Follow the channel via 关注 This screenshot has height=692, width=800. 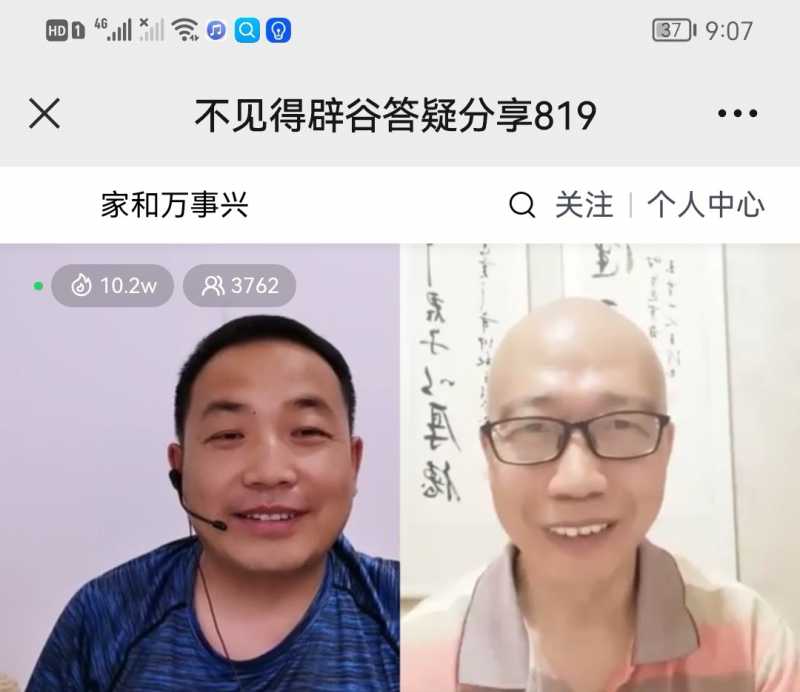(x=584, y=206)
